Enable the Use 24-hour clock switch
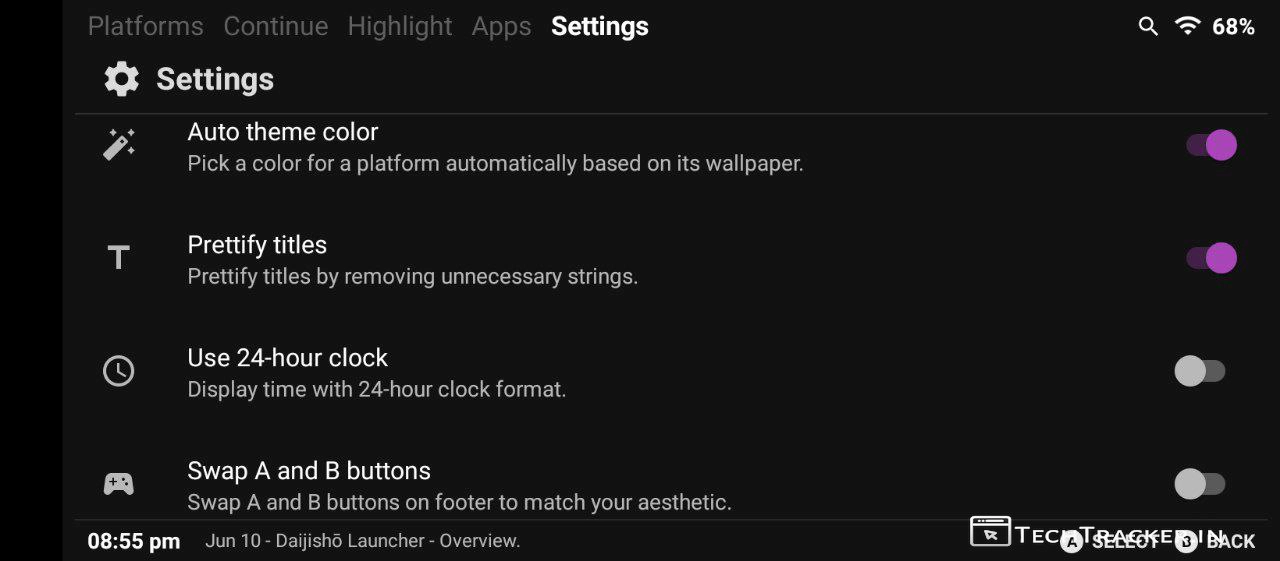The image size is (1280, 561). (1199, 371)
